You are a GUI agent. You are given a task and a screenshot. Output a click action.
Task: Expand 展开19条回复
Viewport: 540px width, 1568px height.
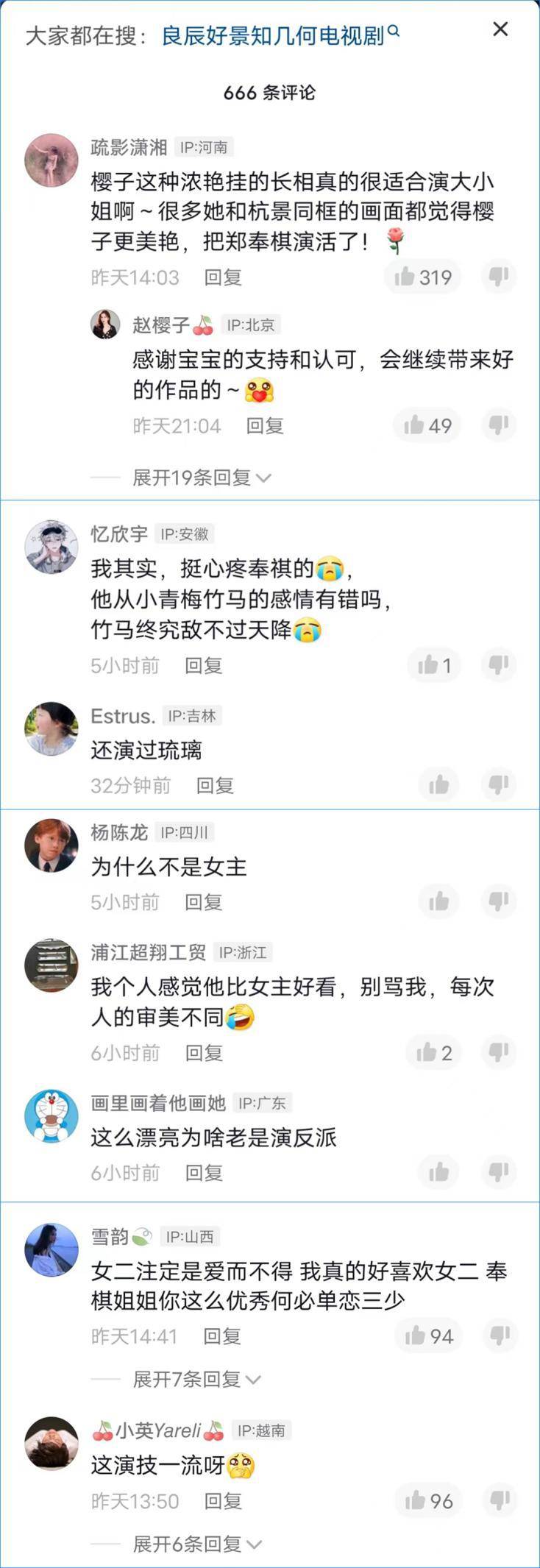coord(202,478)
